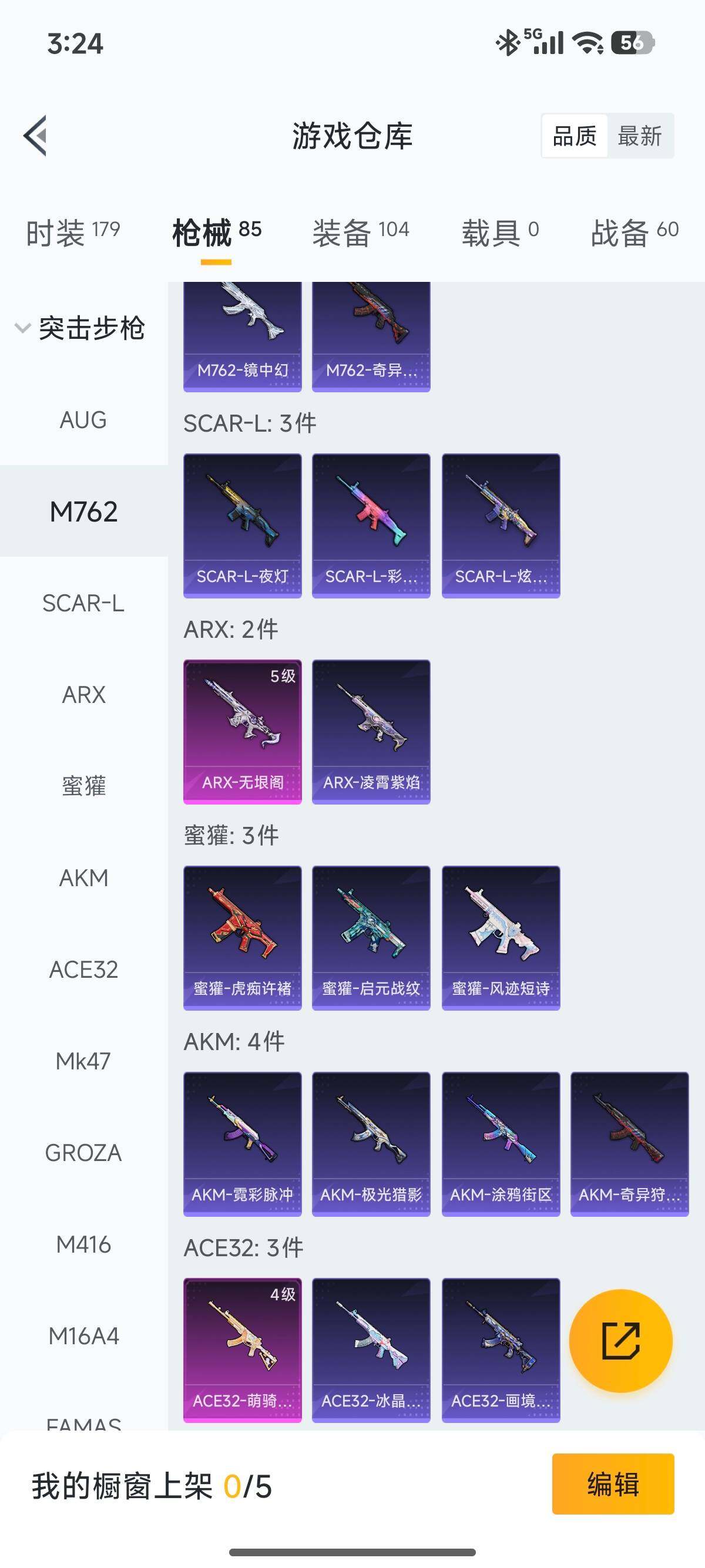Select M416 in the weapon sidebar

83,1244
